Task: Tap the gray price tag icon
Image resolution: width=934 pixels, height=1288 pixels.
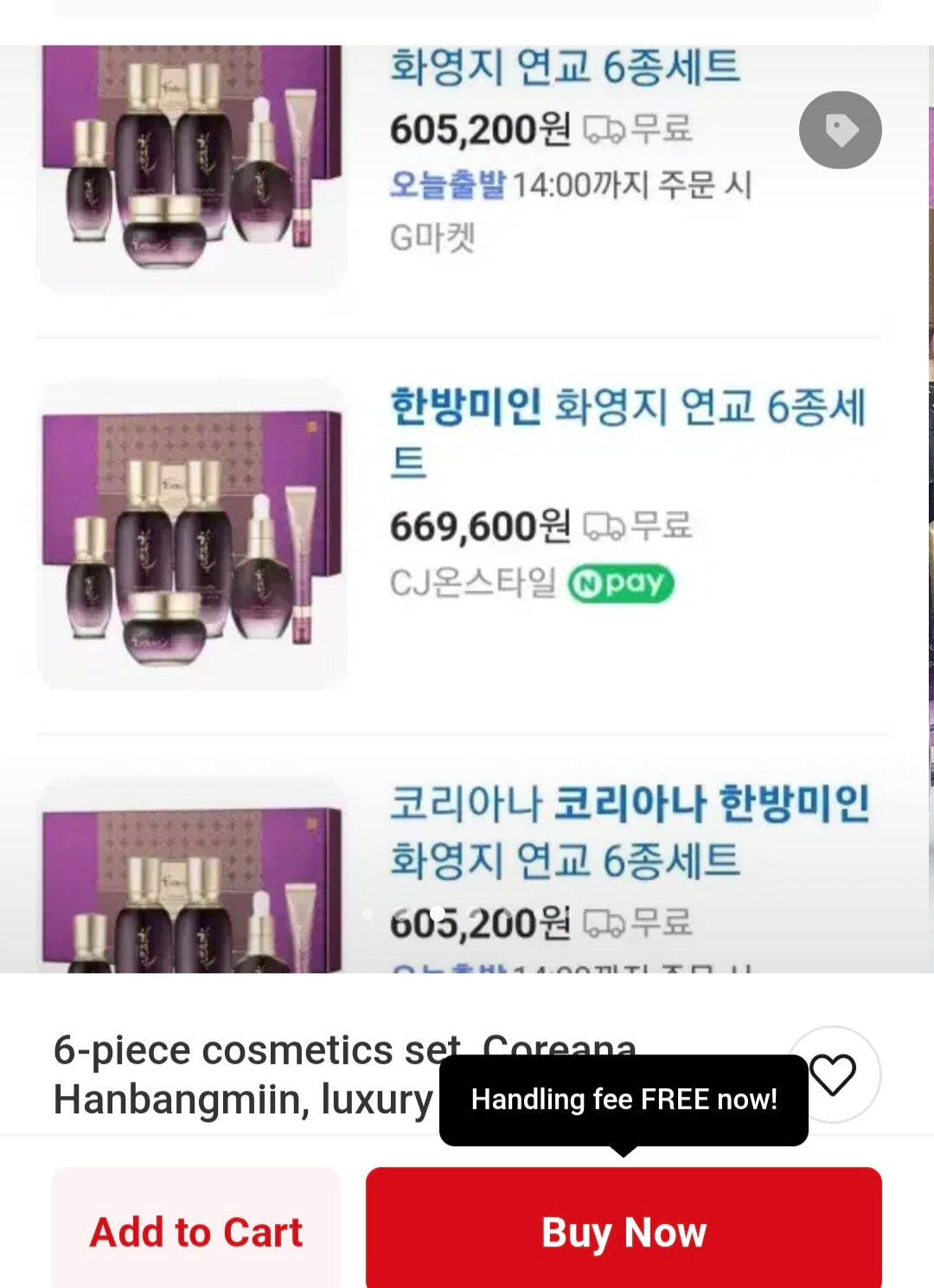Action: (840, 131)
